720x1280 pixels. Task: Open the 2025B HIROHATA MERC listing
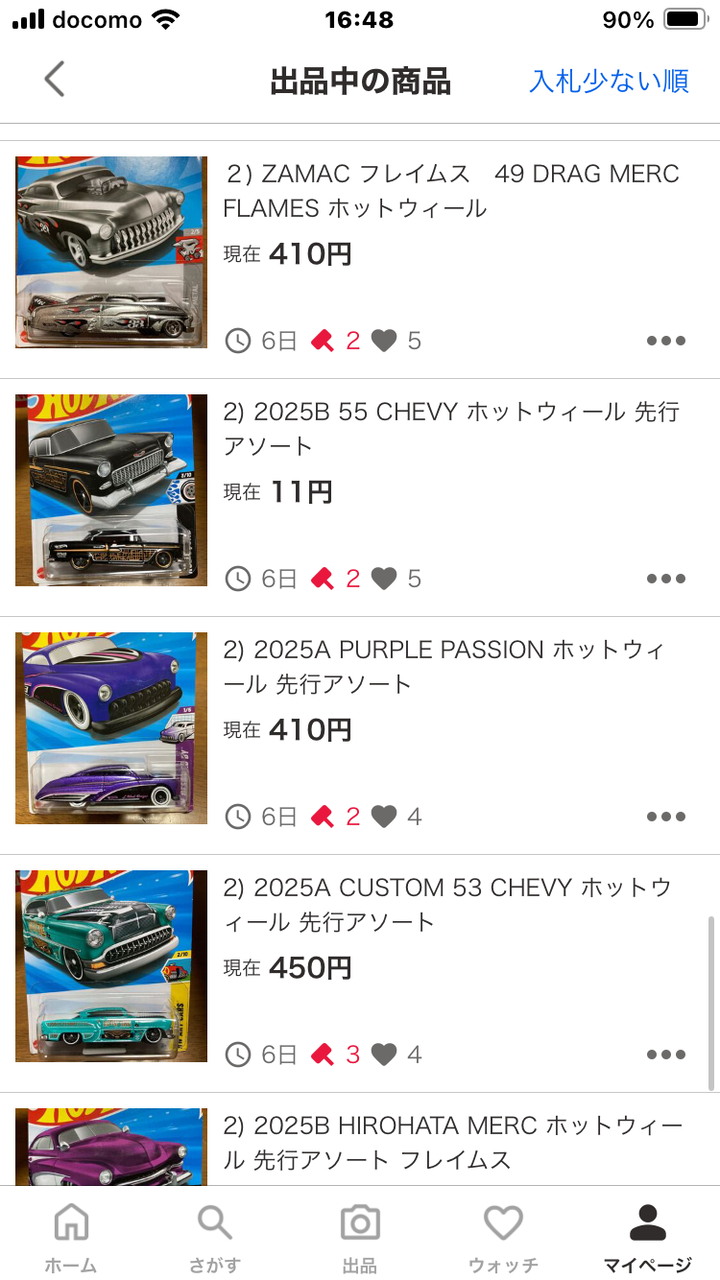(453, 1142)
